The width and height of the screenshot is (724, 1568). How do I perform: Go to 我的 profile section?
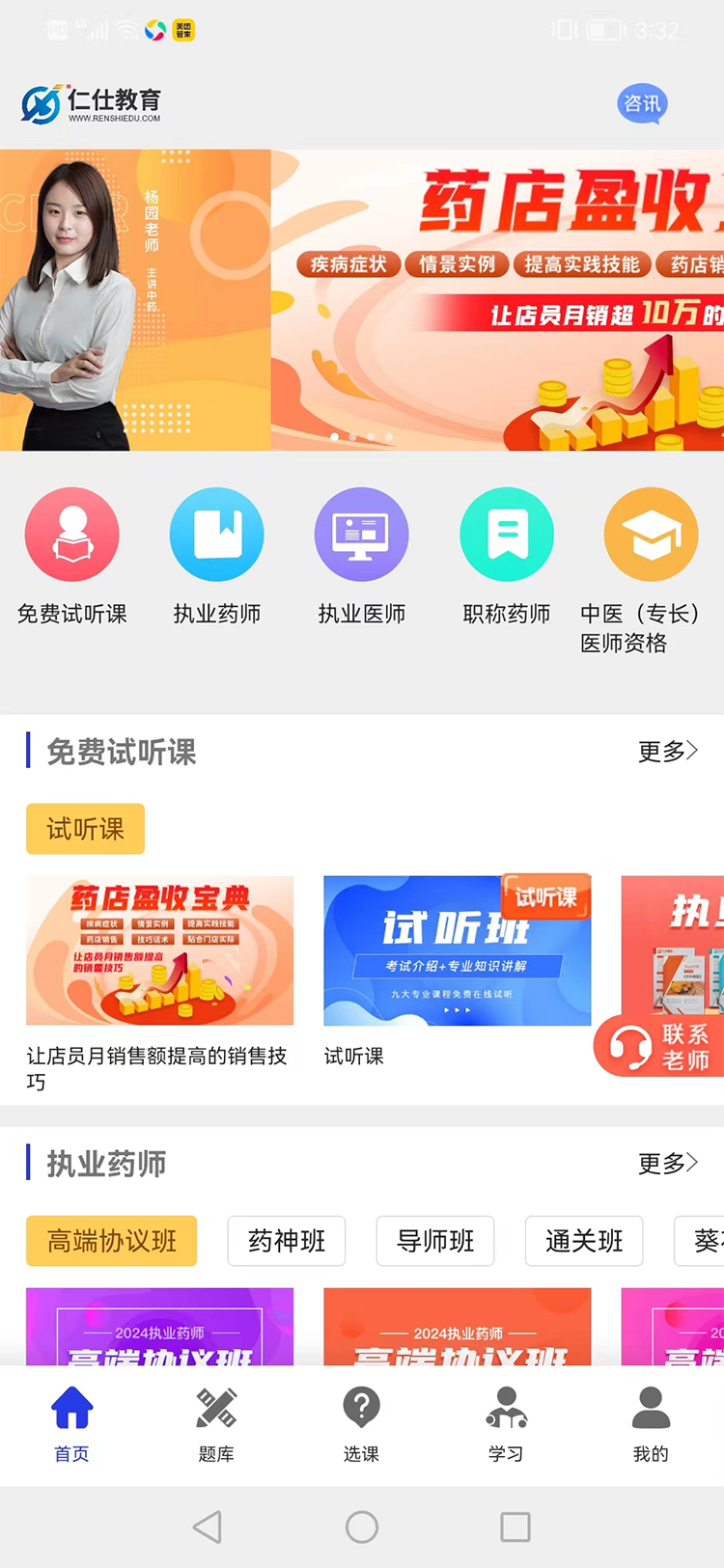coord(651,1411)
